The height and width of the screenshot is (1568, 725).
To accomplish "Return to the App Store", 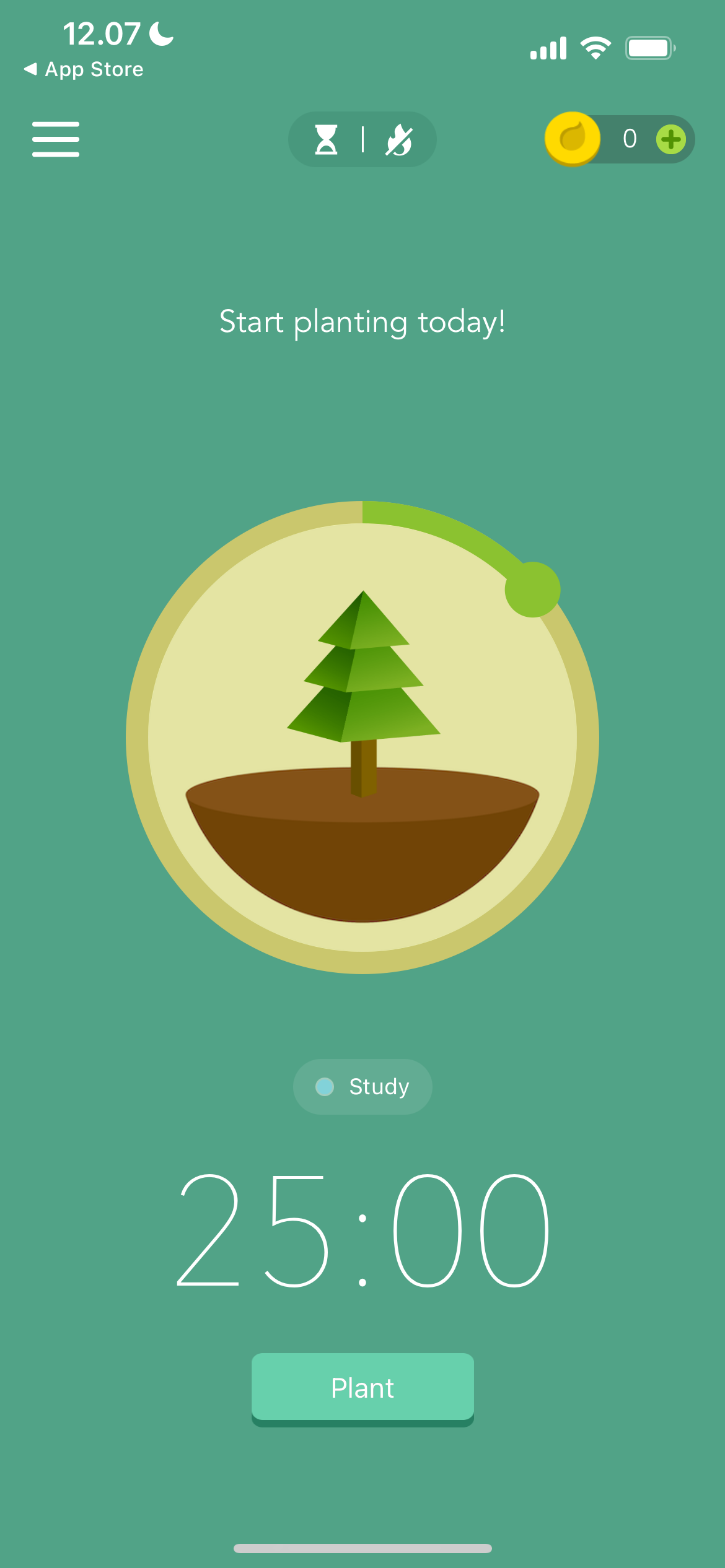I will tap(84, 69).
